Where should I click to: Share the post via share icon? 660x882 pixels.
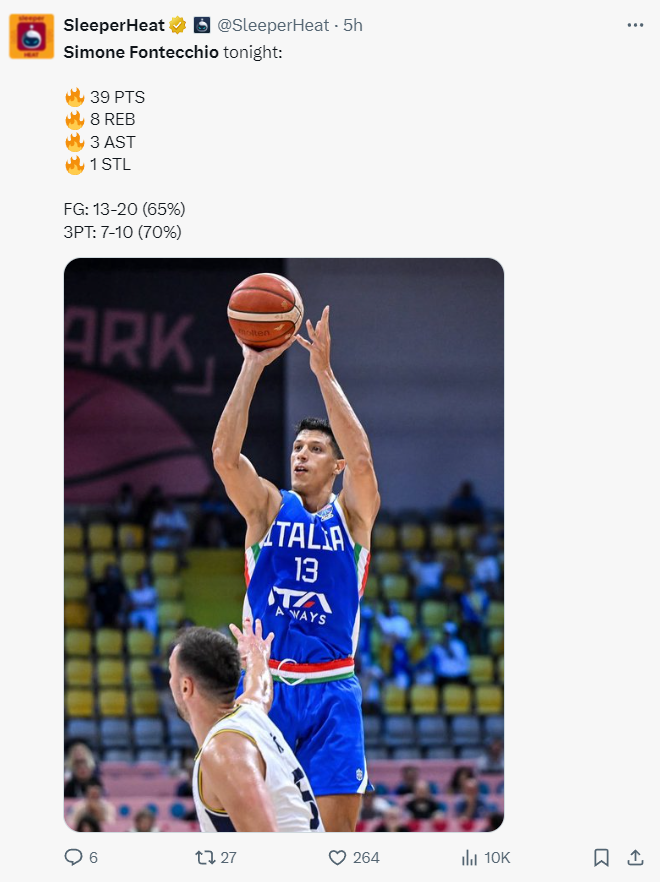point(635,857)
